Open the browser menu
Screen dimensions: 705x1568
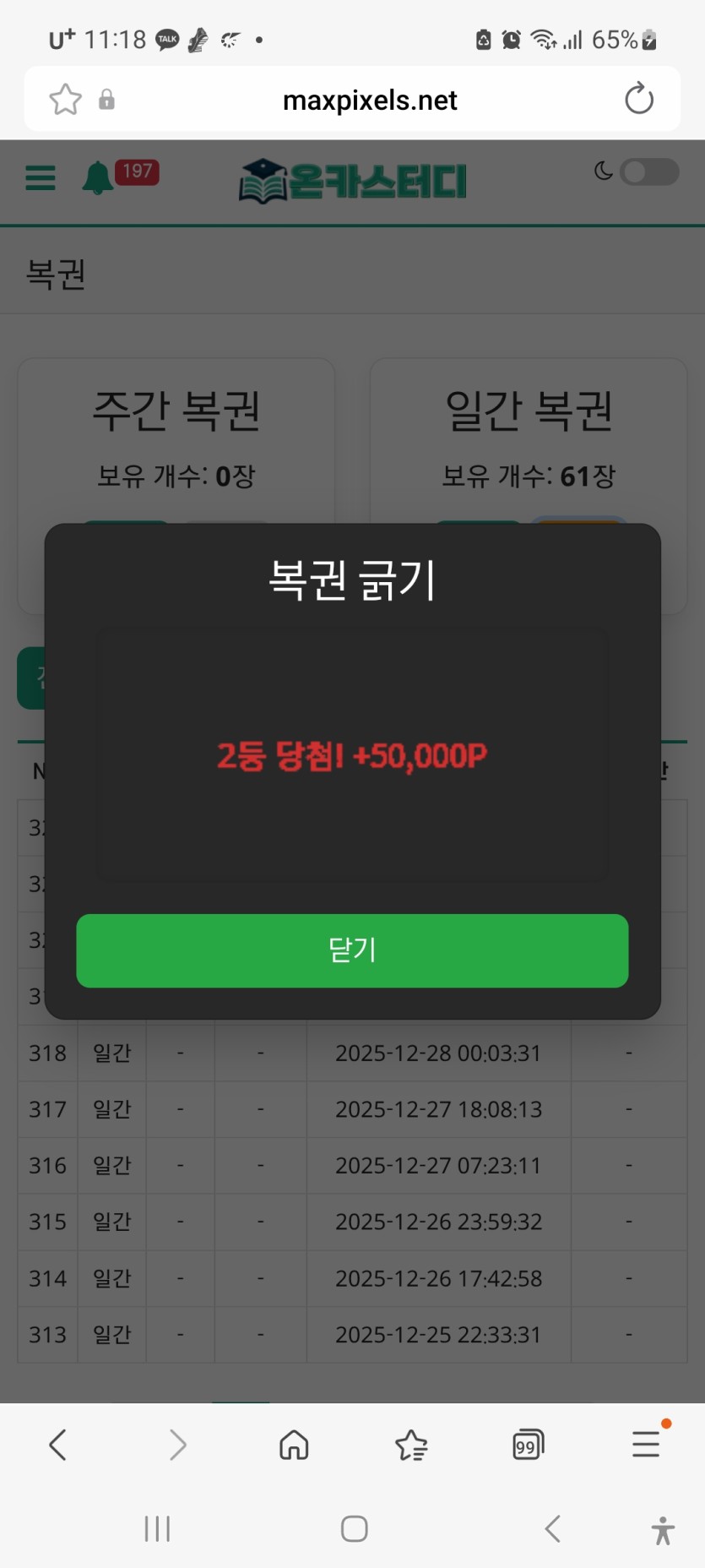pos(646,1444)
